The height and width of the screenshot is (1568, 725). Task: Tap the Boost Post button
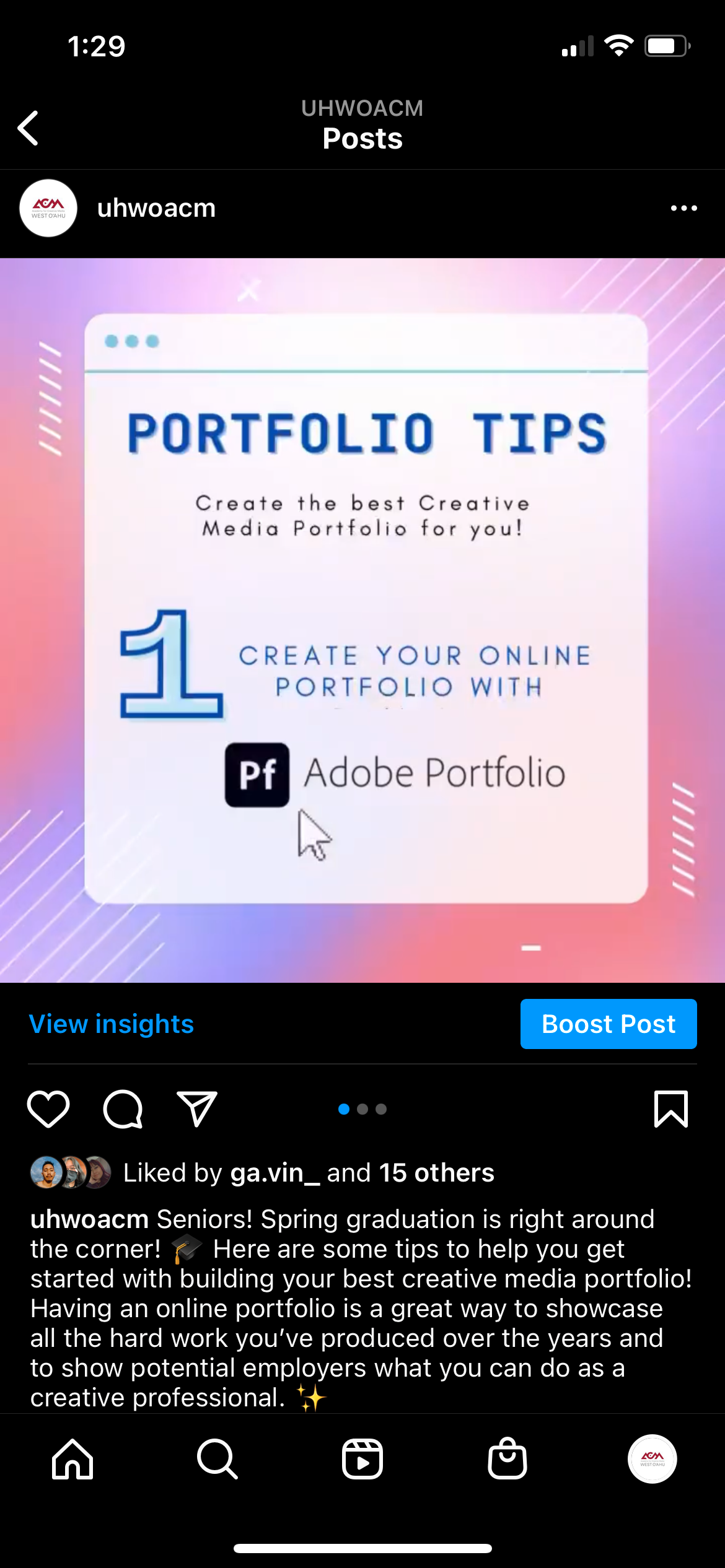[x=608, y=1024]
